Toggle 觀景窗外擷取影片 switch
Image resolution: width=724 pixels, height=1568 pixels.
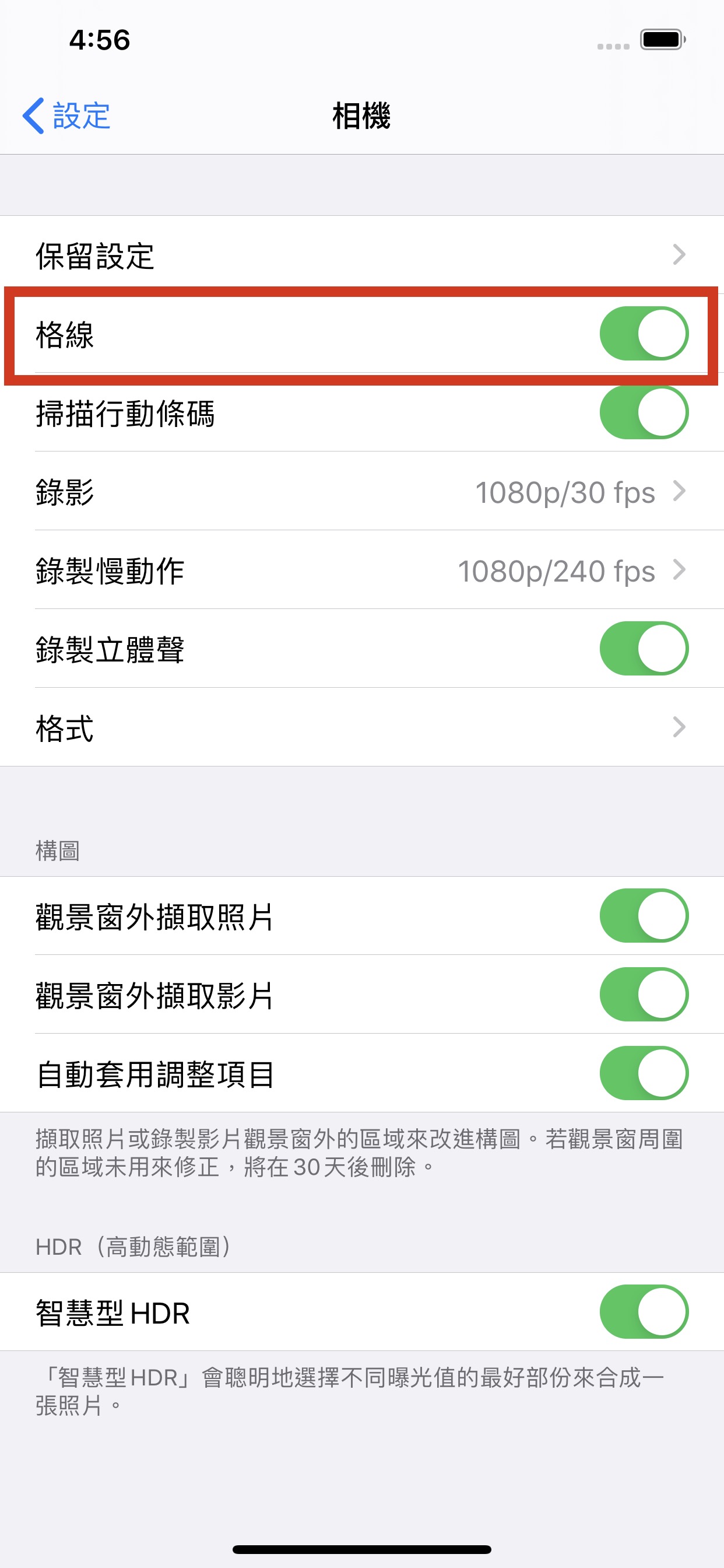click(643, 994)
